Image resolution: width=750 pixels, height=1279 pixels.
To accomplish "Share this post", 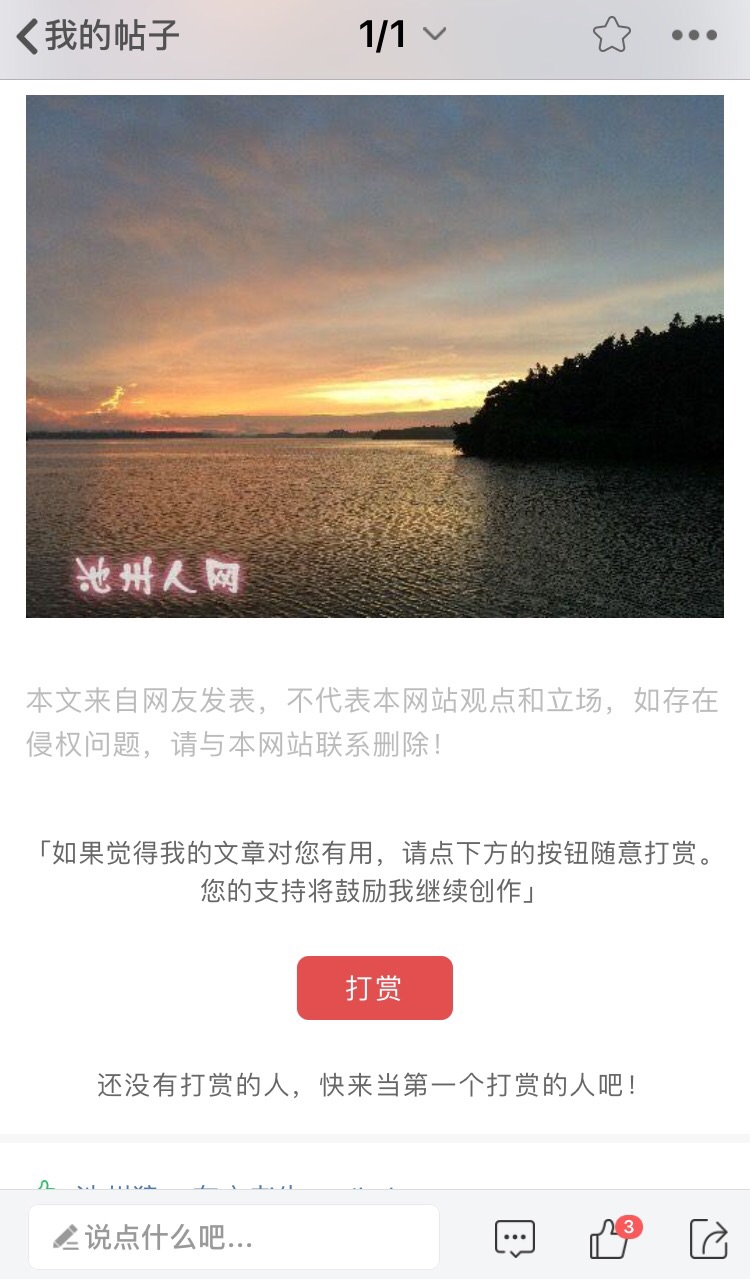I will coord(708,1239).
